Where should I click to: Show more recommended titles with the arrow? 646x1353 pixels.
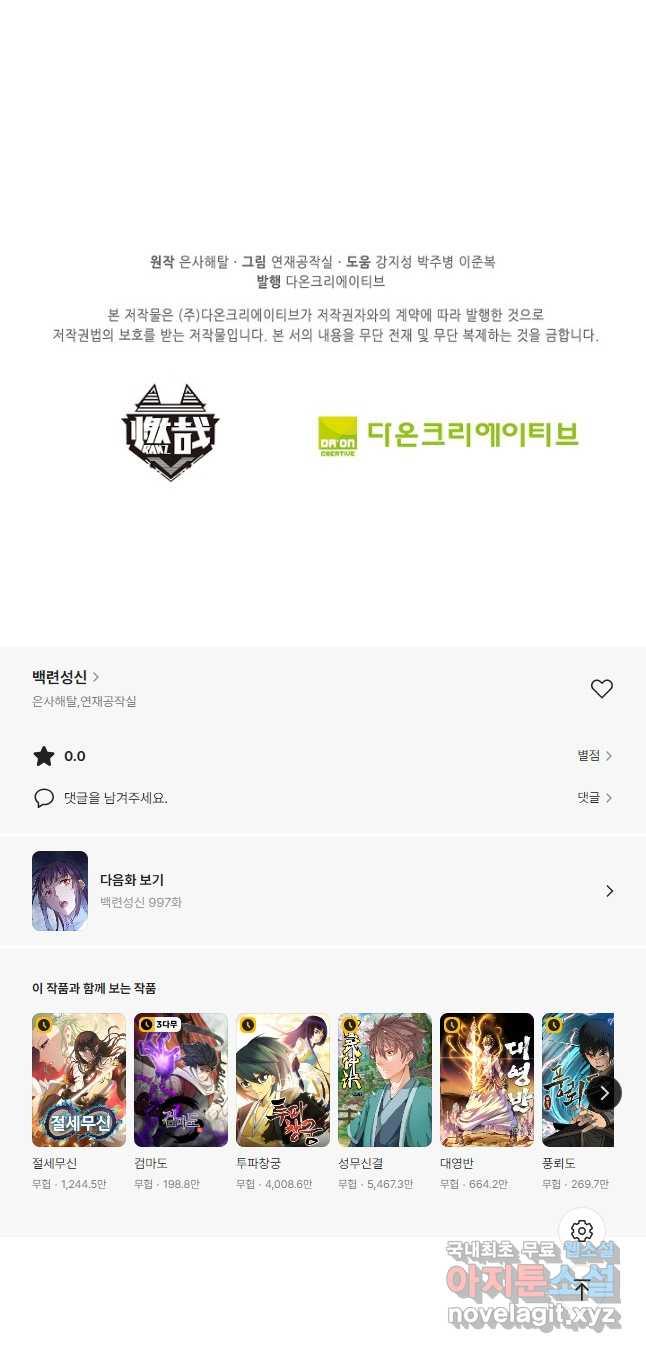pos(604,1093)
